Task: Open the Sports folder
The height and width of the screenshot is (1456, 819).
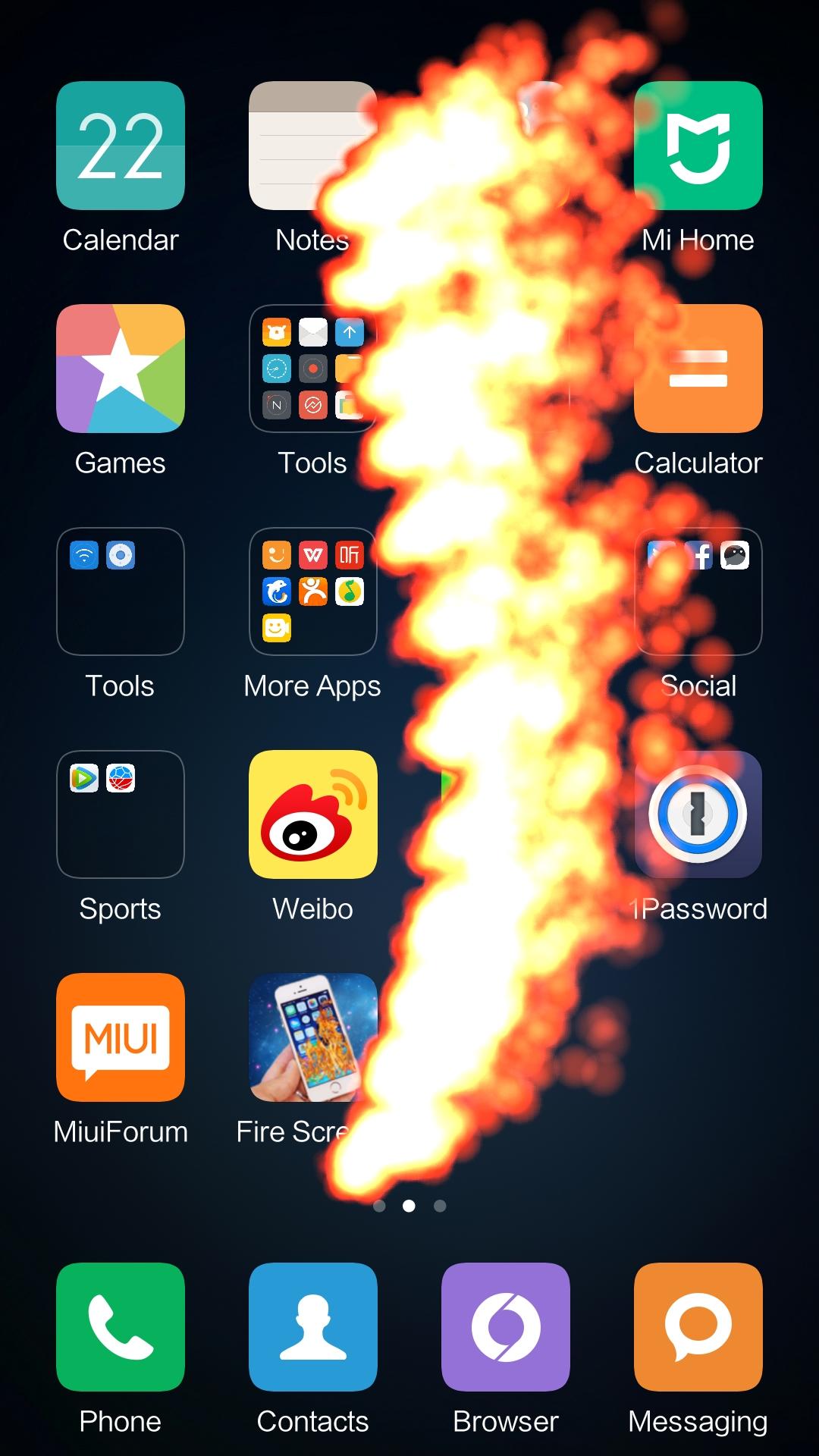Action: 120,814
